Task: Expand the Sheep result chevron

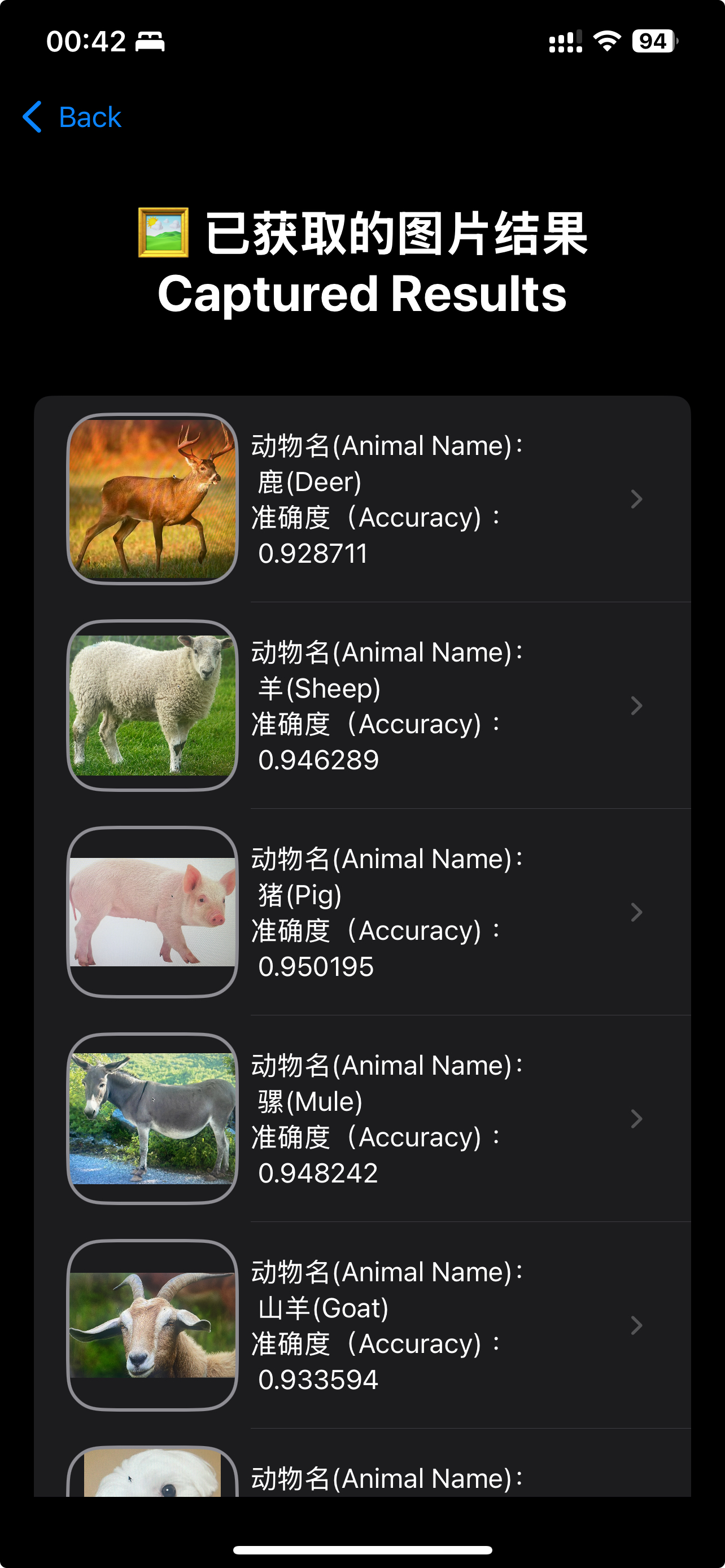Action: tap(637, 704)
